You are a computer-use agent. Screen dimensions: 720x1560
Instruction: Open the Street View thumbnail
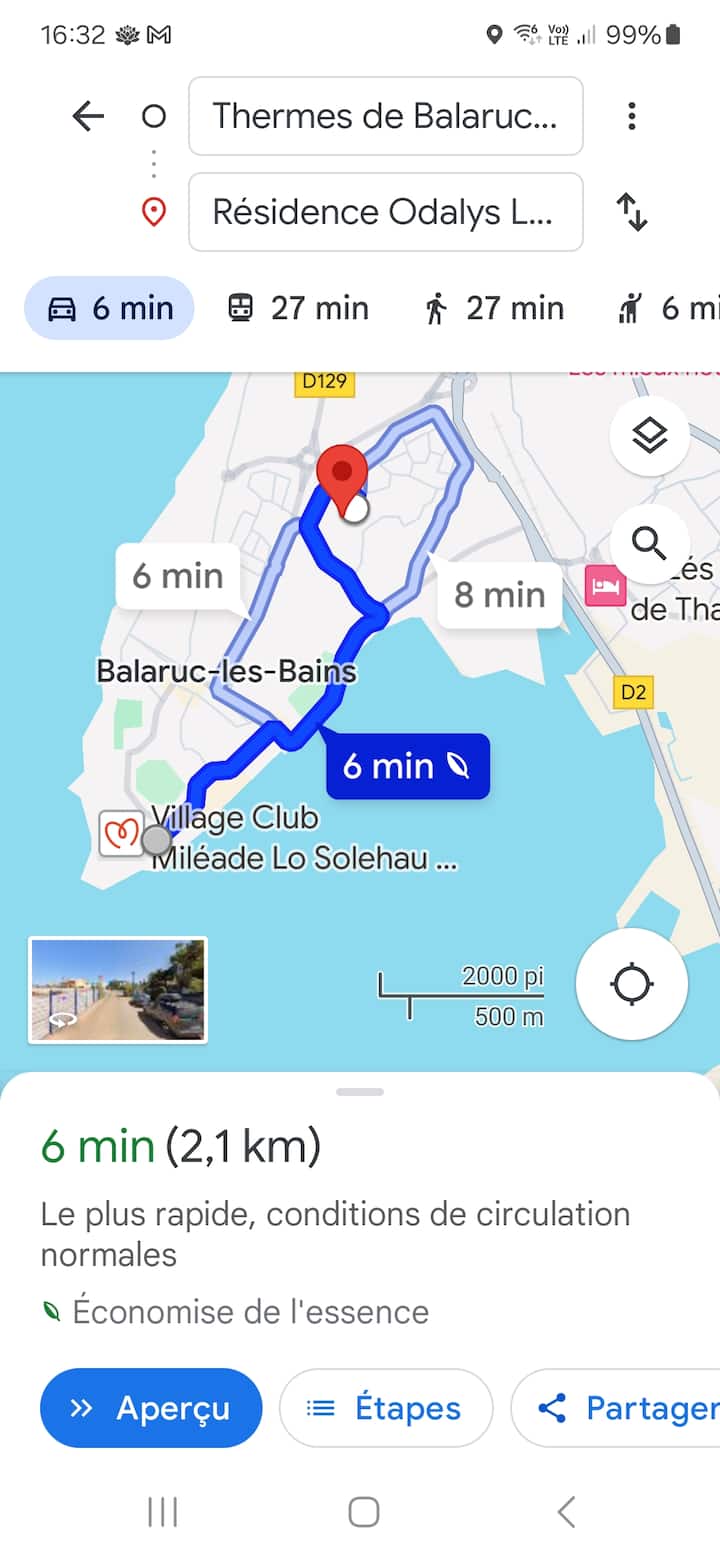click(118, 990)
